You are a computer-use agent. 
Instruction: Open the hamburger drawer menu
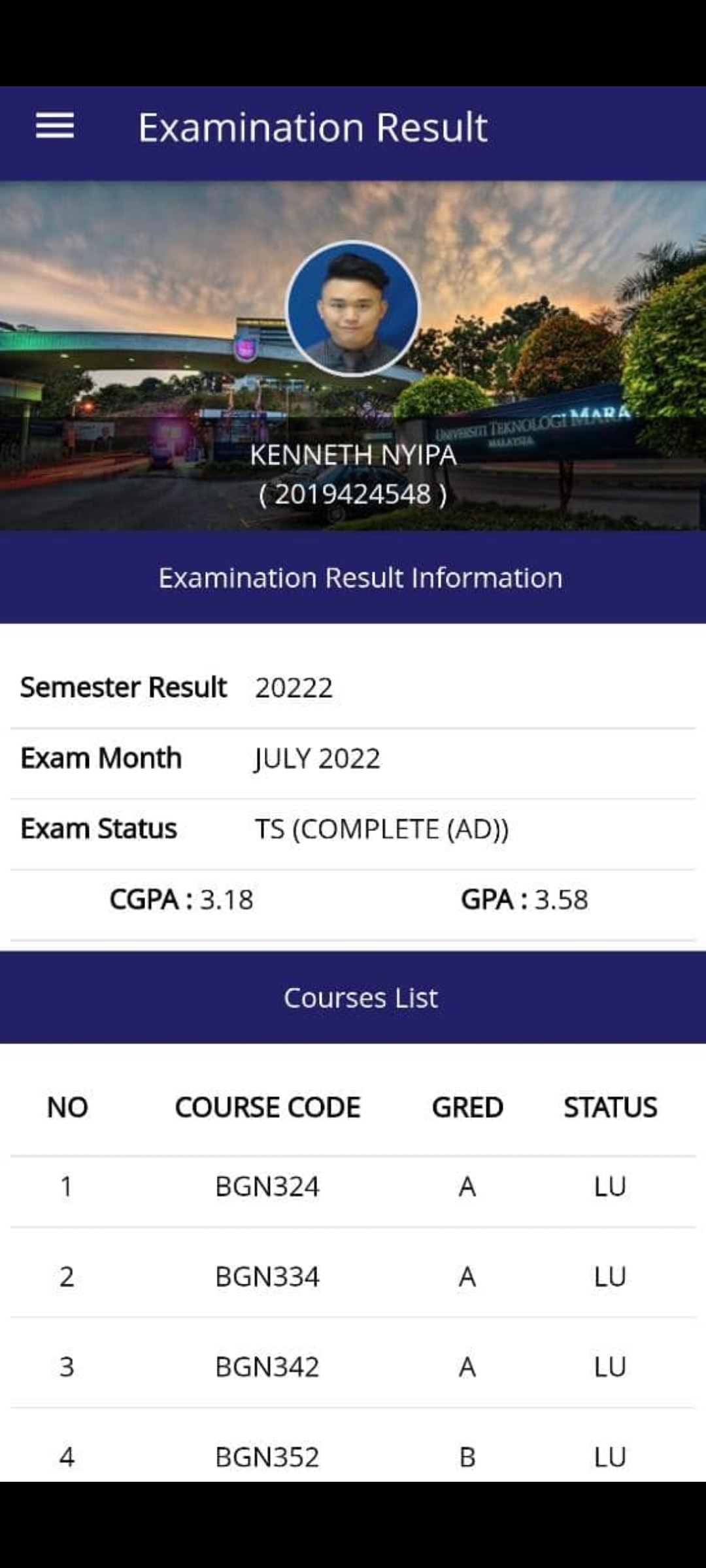pyautogui.click(x=55, y=125)
